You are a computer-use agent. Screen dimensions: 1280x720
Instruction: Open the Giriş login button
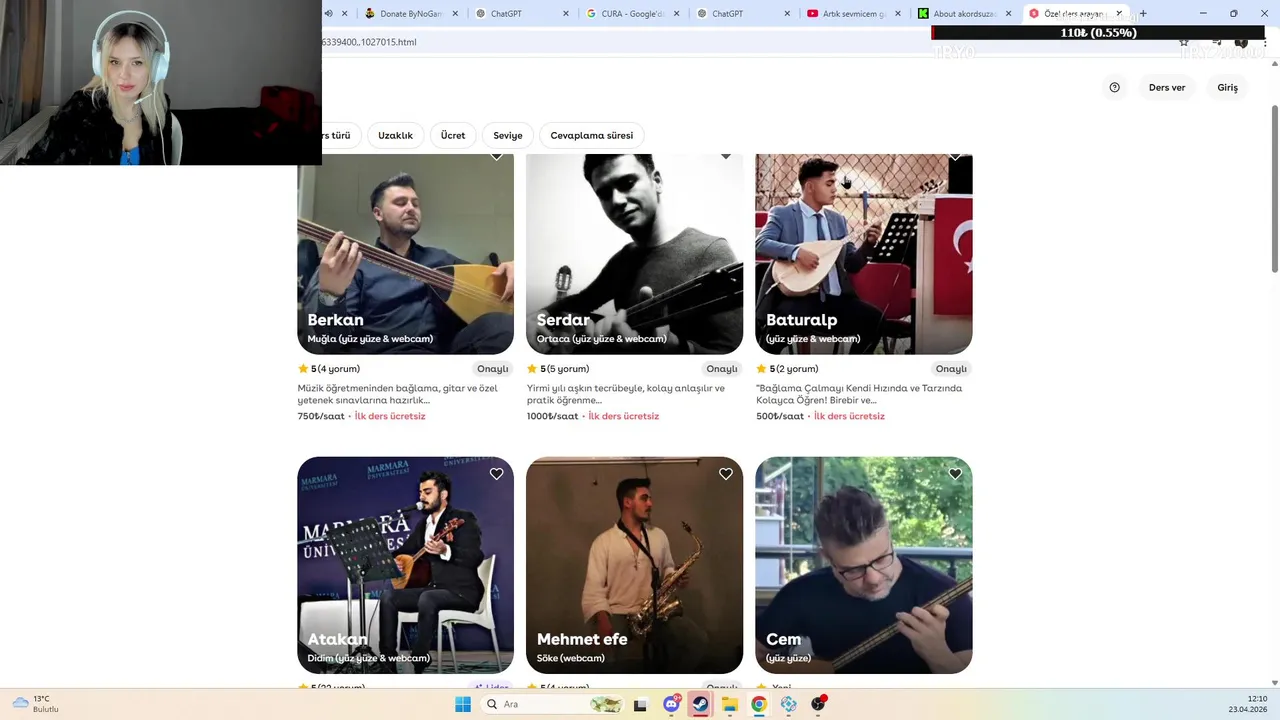[x=1227, y=88]
